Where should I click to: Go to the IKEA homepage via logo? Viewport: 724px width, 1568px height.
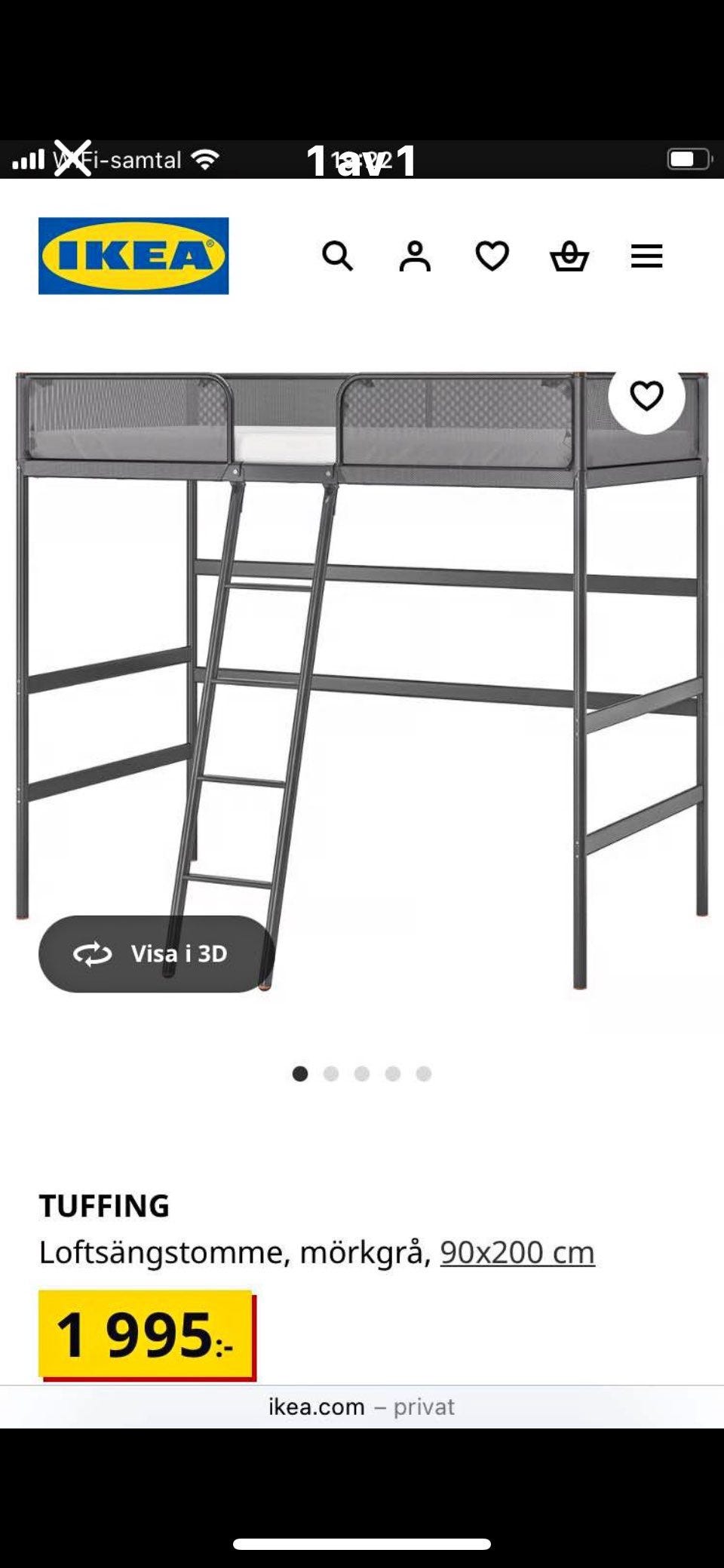click(133, 256)
